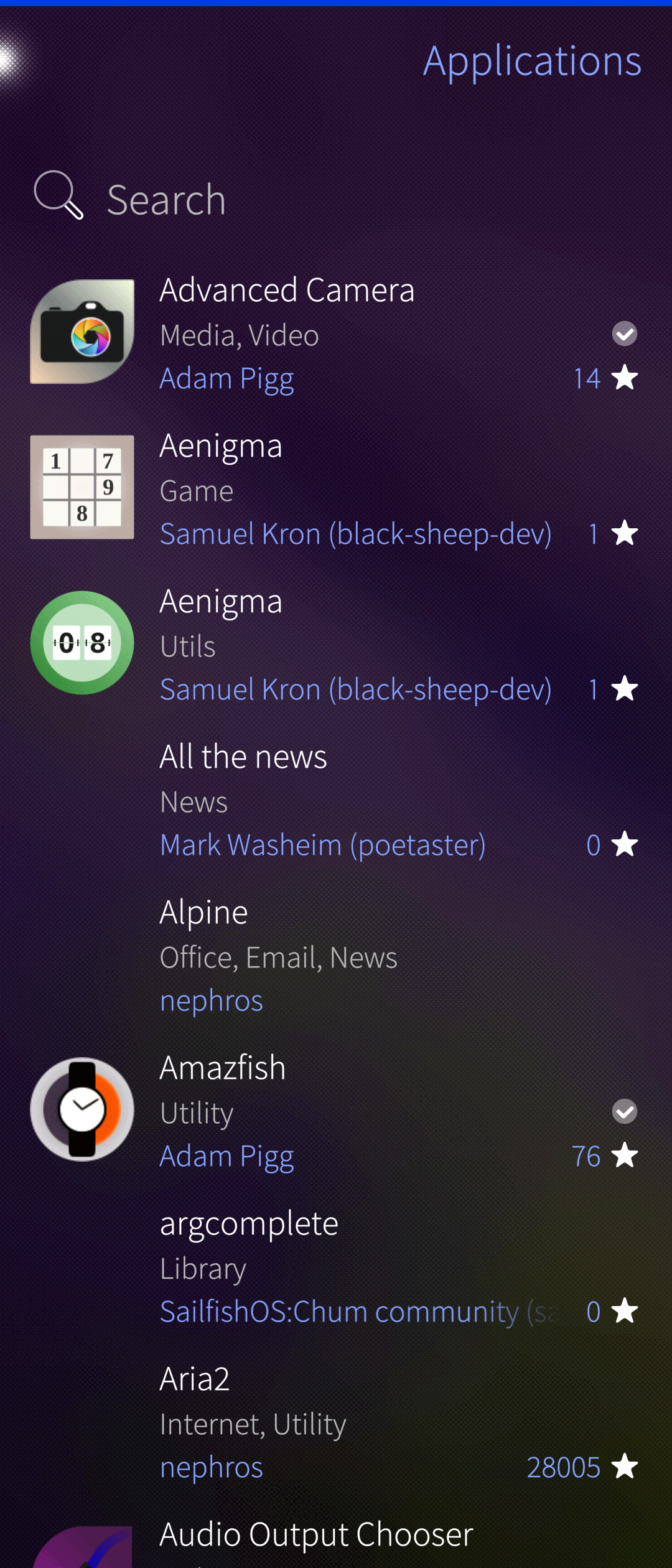Open the Amazfish app entry

pyautogui.click(x=336, y=1111)
